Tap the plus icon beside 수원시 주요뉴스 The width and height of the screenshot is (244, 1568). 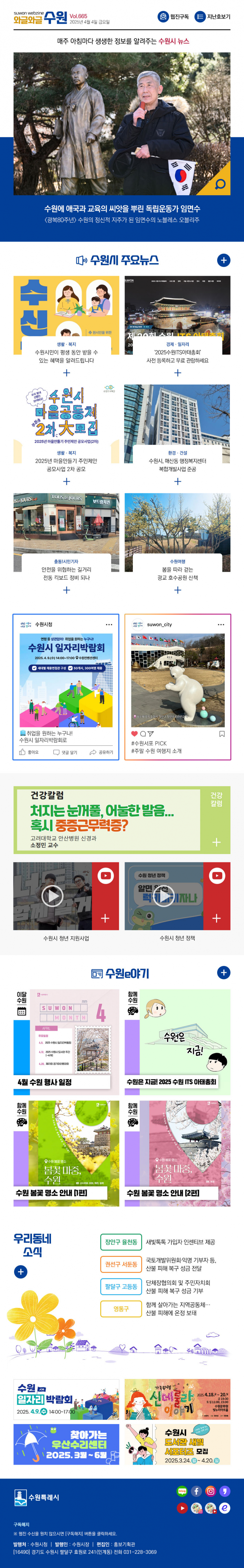click(x=224, y=260)
